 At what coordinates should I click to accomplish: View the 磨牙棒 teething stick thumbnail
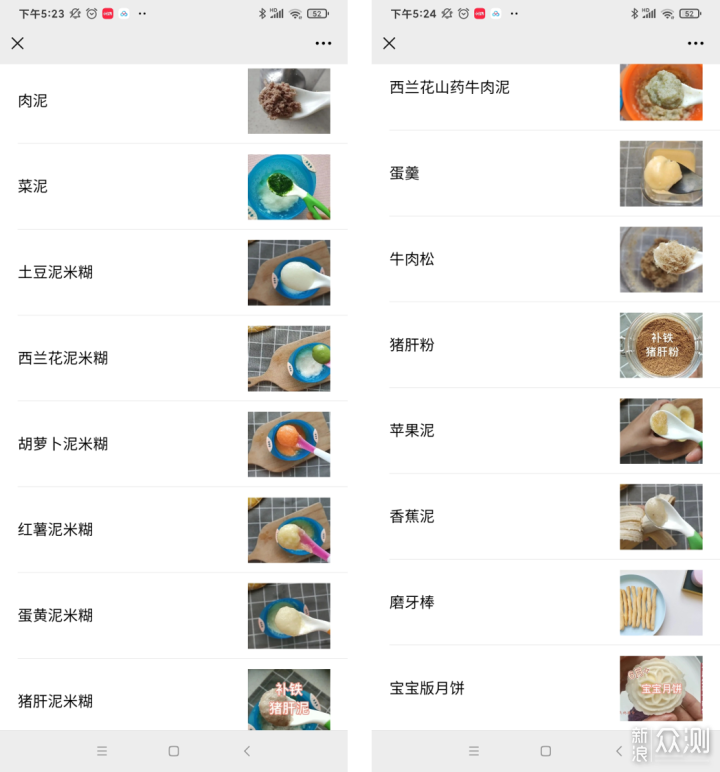pyautogui.click(x=661, y=602)
